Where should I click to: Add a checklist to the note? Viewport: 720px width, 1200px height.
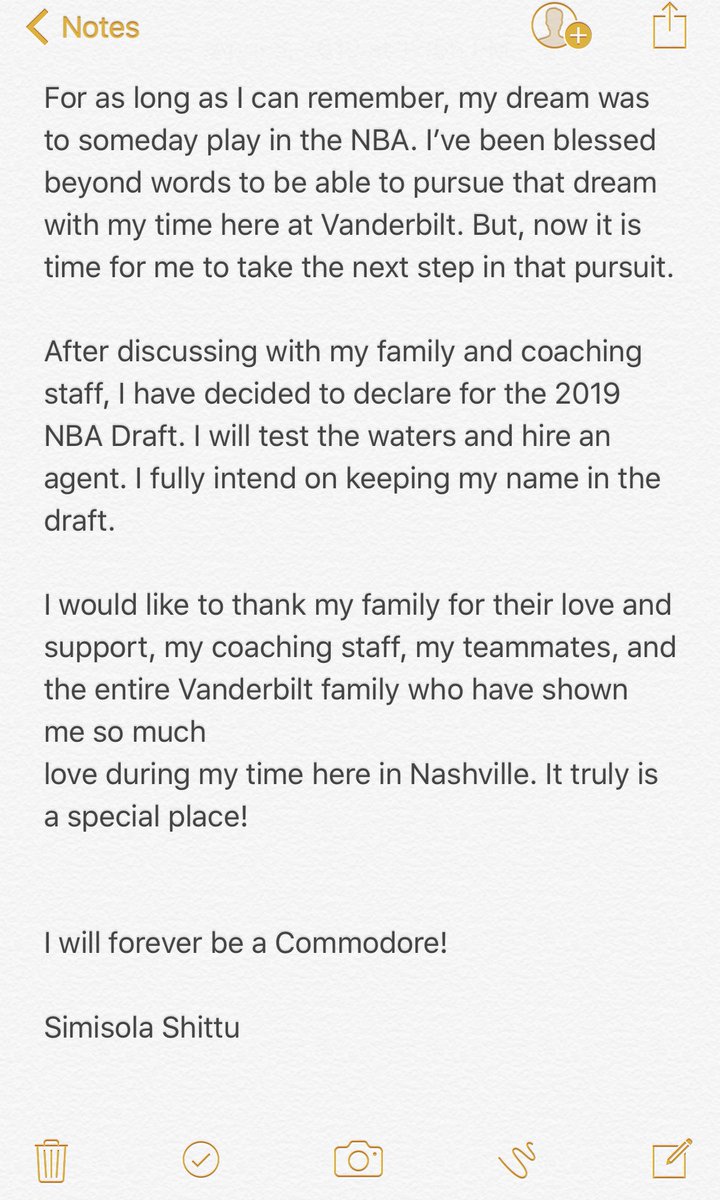pos(201,1160)
